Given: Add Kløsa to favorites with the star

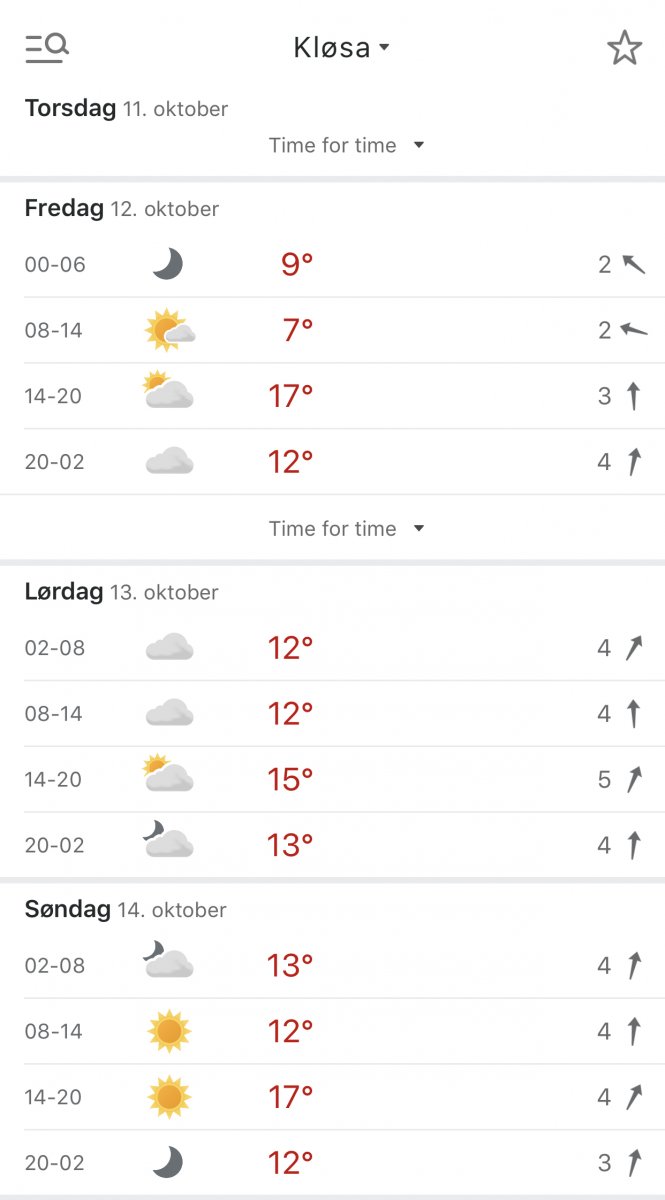Looking at the screenshot, I should click(624, 48).
